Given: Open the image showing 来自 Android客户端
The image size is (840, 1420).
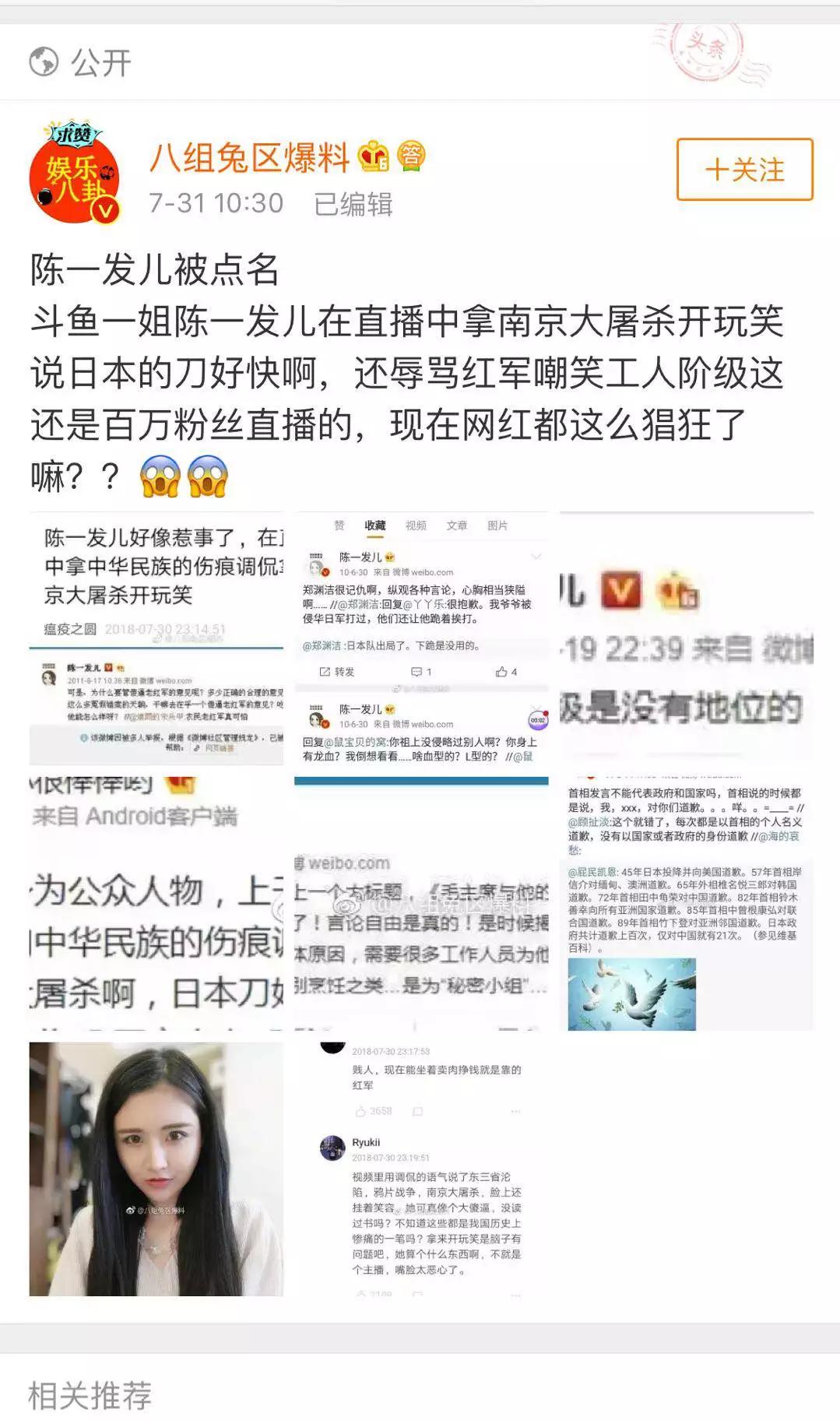Looking at the screenshot, I should [156, 903].
